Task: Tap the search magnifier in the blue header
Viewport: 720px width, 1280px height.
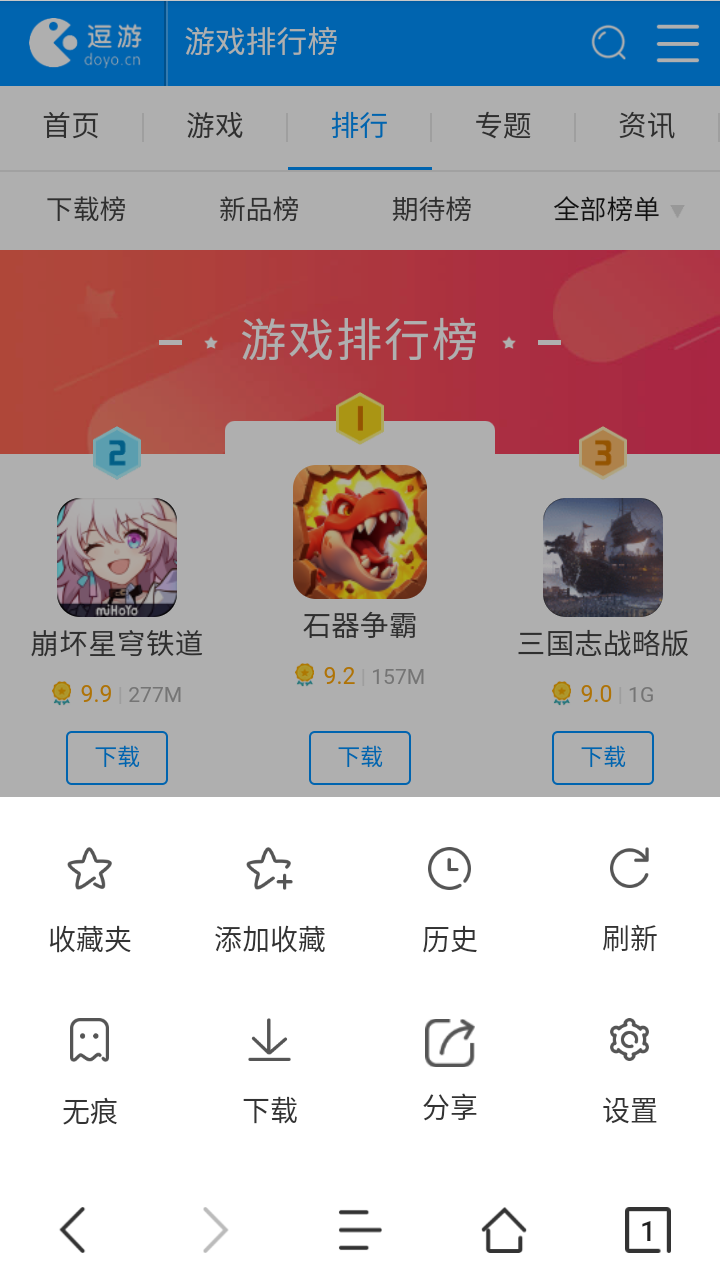Action: click(x=608, y=43)
